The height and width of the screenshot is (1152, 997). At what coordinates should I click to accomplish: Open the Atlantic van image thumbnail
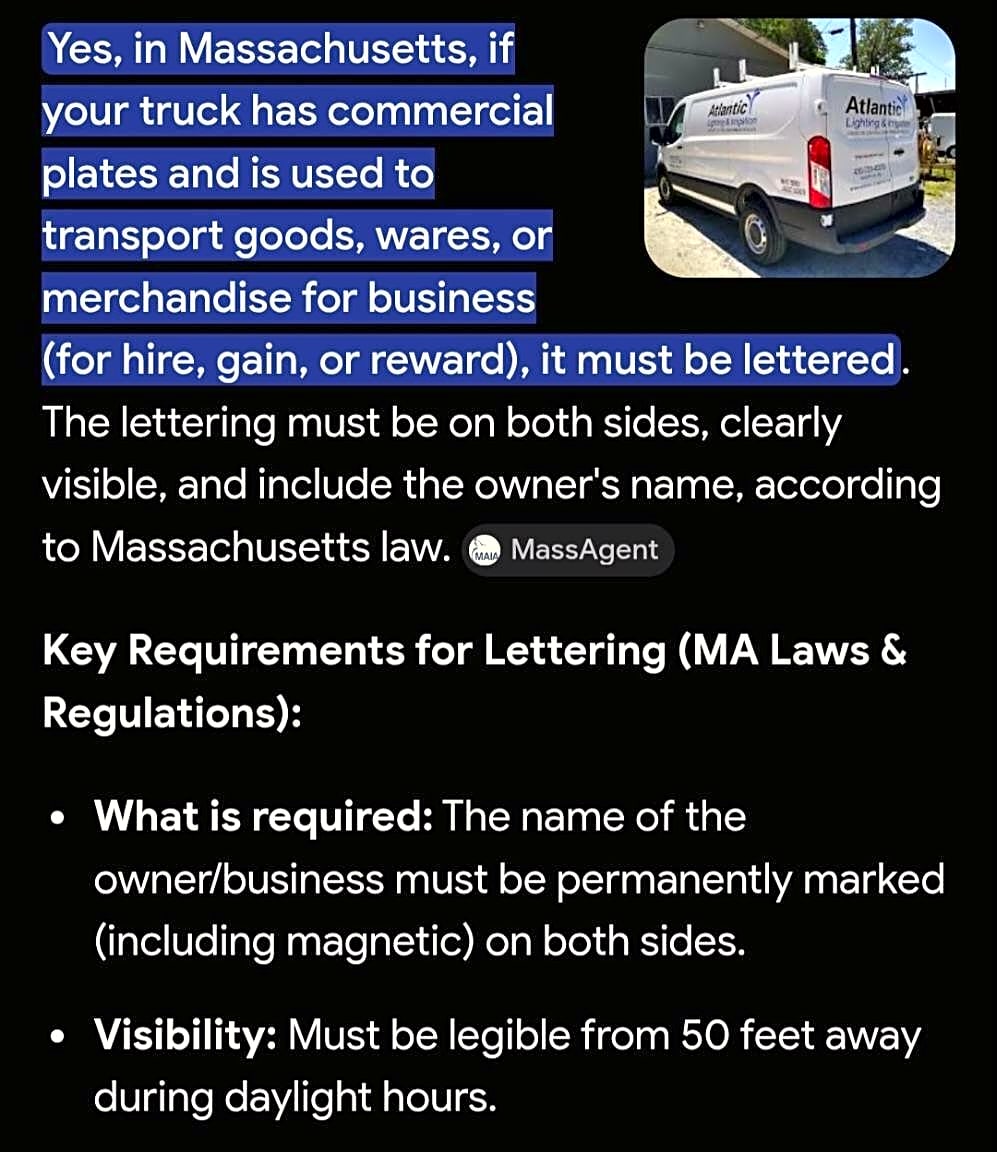799,148
